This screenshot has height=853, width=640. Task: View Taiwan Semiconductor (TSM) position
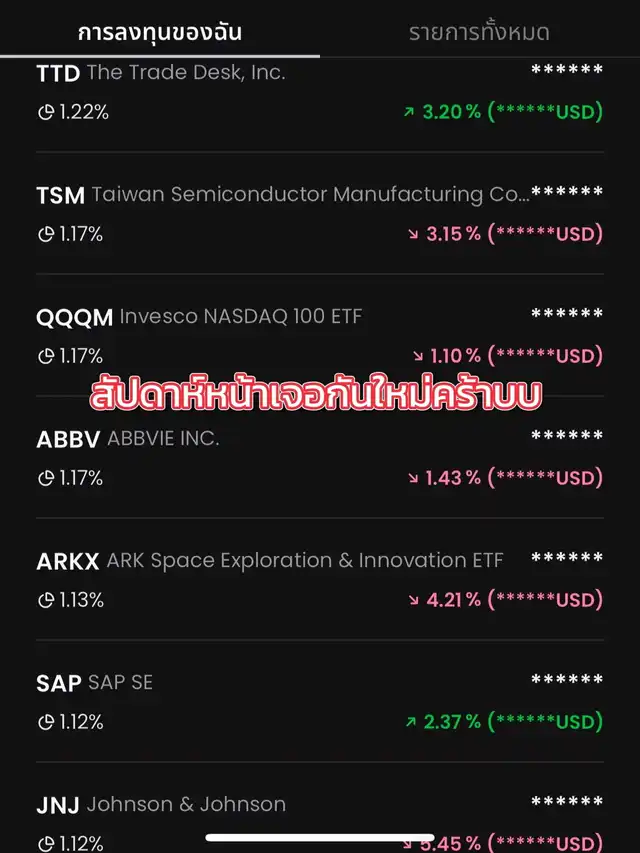(319, 214)
